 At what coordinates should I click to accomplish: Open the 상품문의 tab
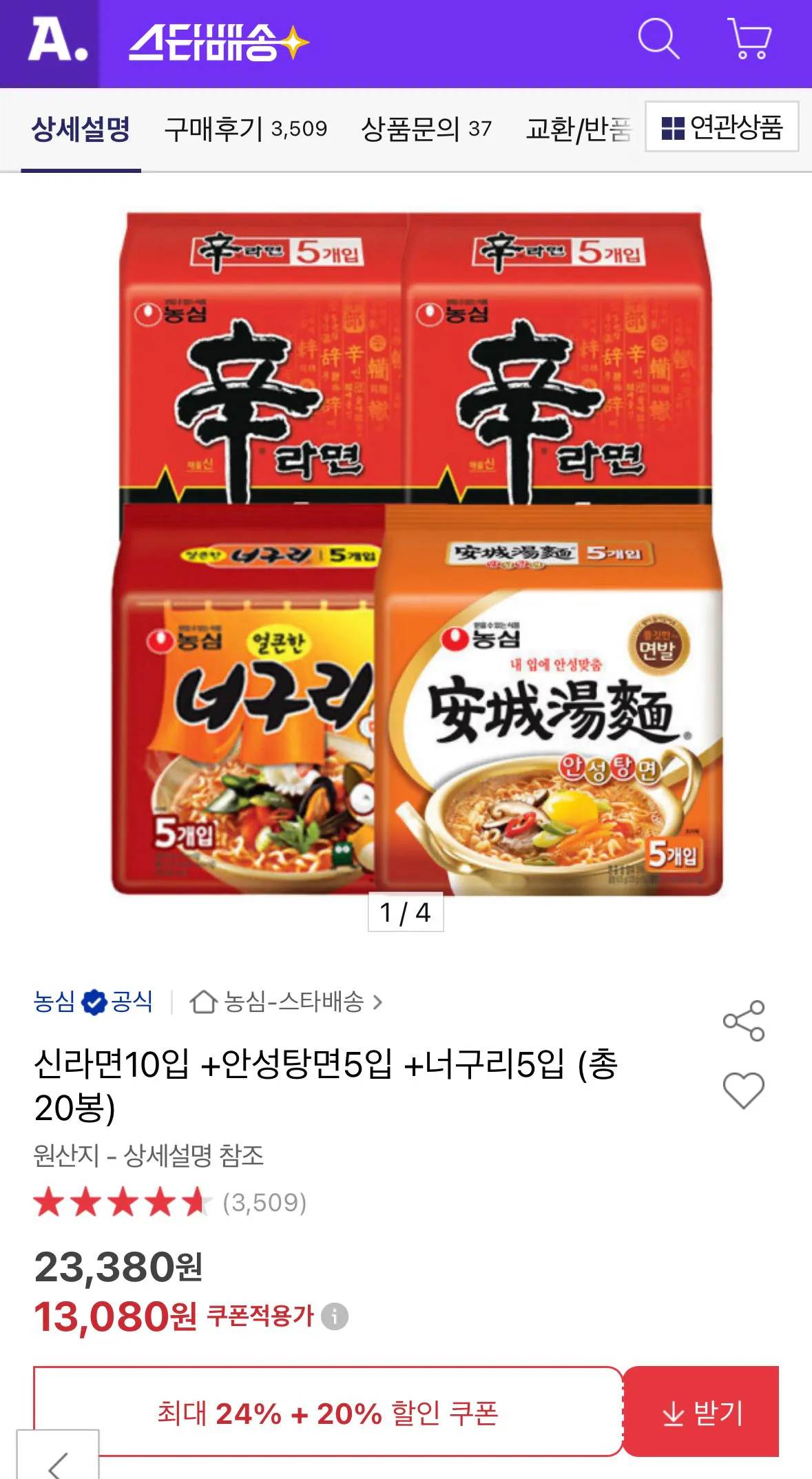click(x=427, y=128)
